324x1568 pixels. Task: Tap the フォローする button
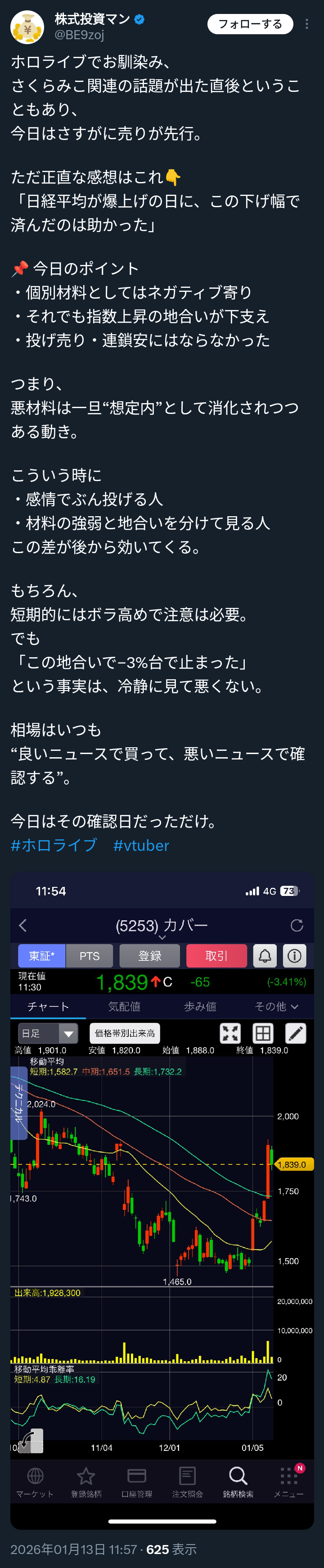coord(250,24)
